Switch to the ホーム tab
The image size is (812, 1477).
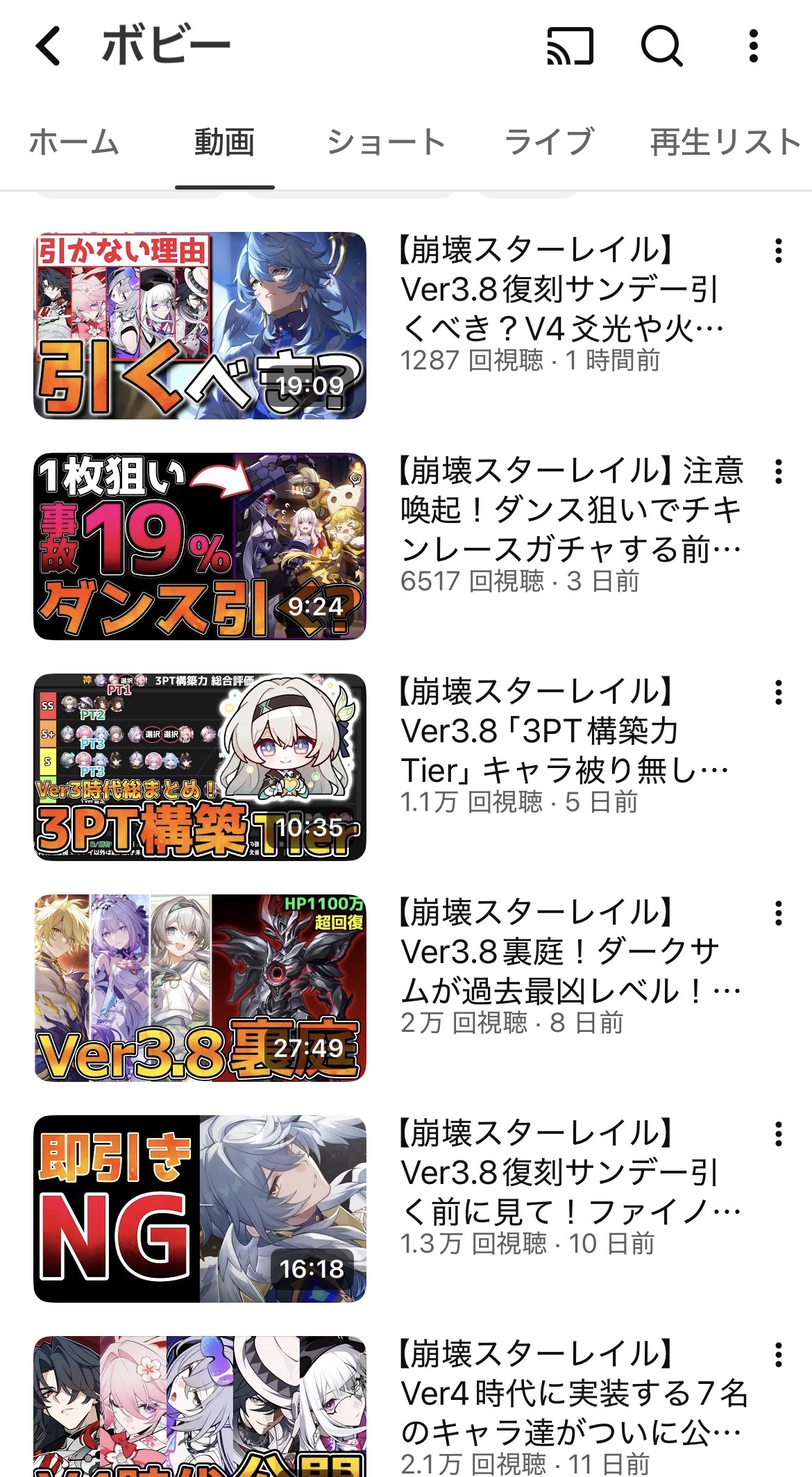tap(74, 142)
